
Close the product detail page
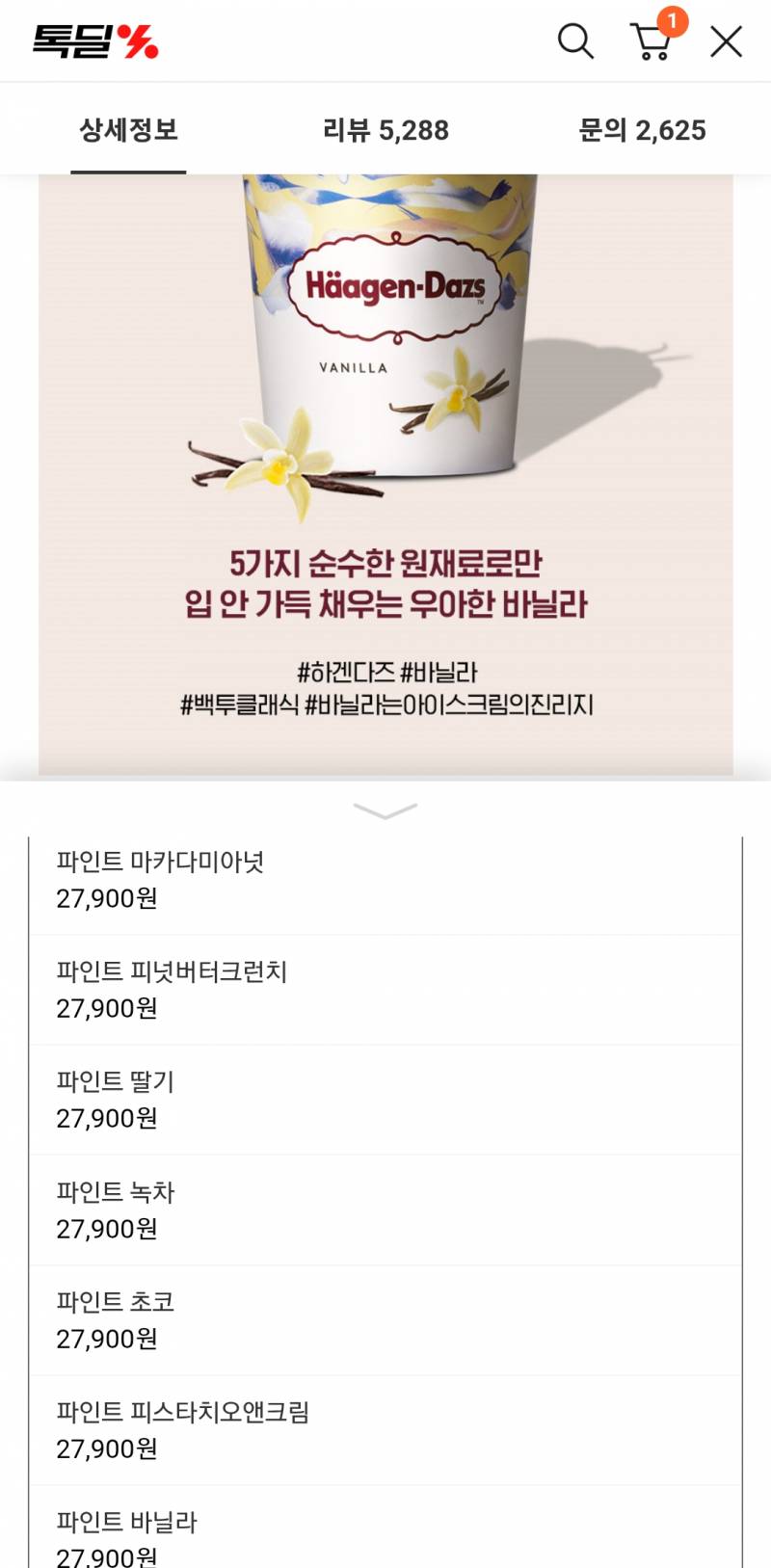(725, 42)
